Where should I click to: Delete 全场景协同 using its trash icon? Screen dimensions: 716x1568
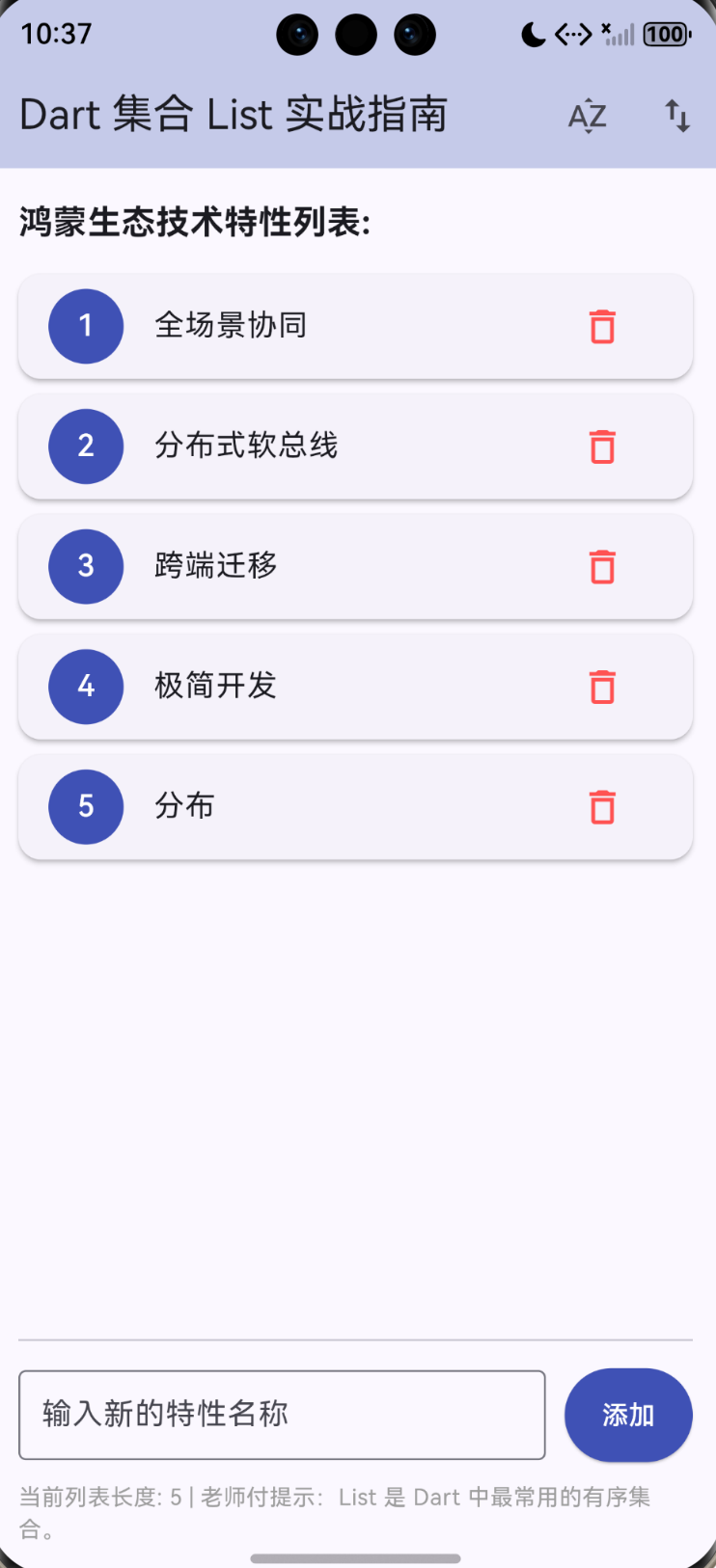[601, 327]
